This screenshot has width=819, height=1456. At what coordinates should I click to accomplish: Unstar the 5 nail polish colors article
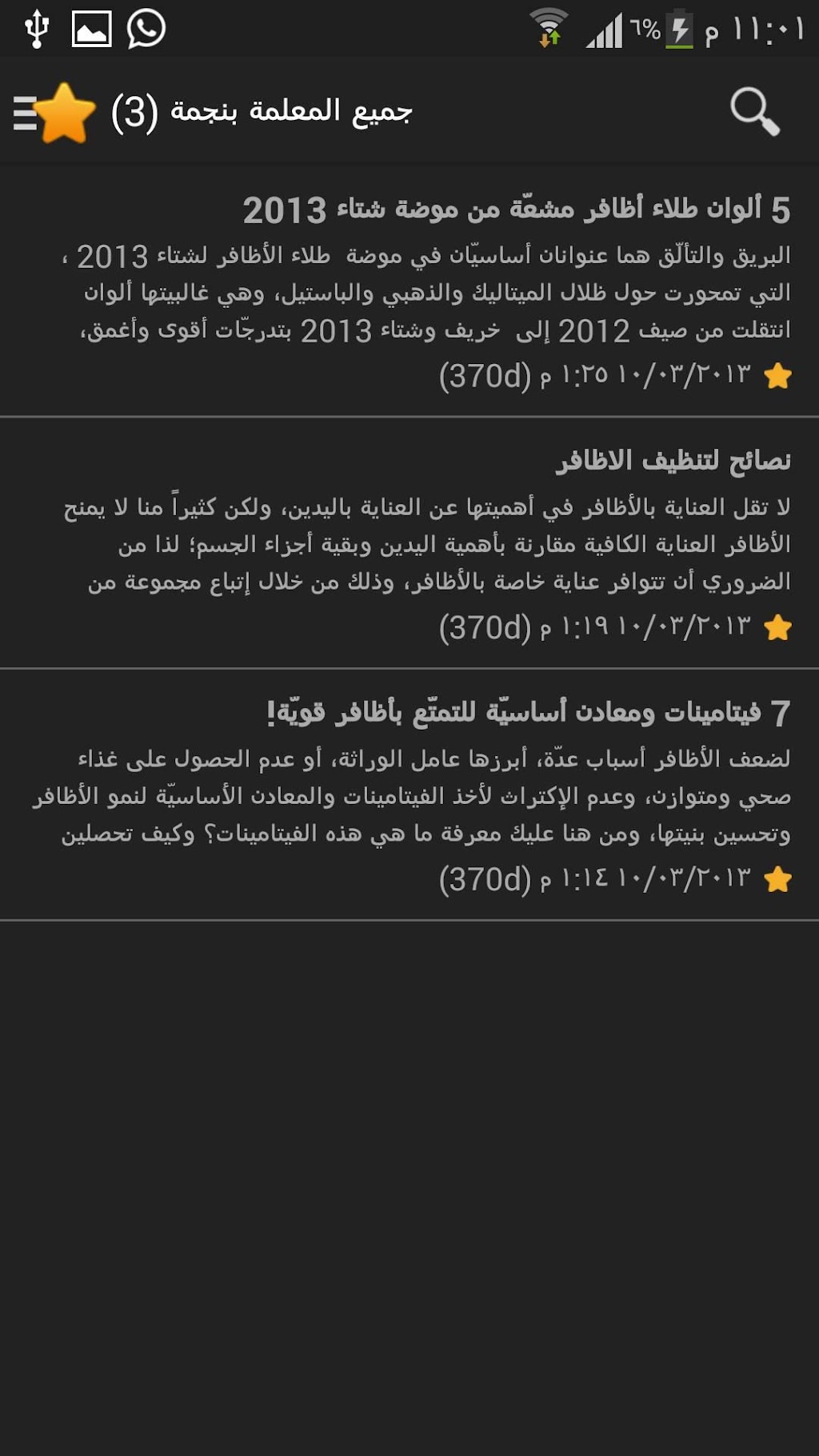pyautogui.click(x=777, y=375)
